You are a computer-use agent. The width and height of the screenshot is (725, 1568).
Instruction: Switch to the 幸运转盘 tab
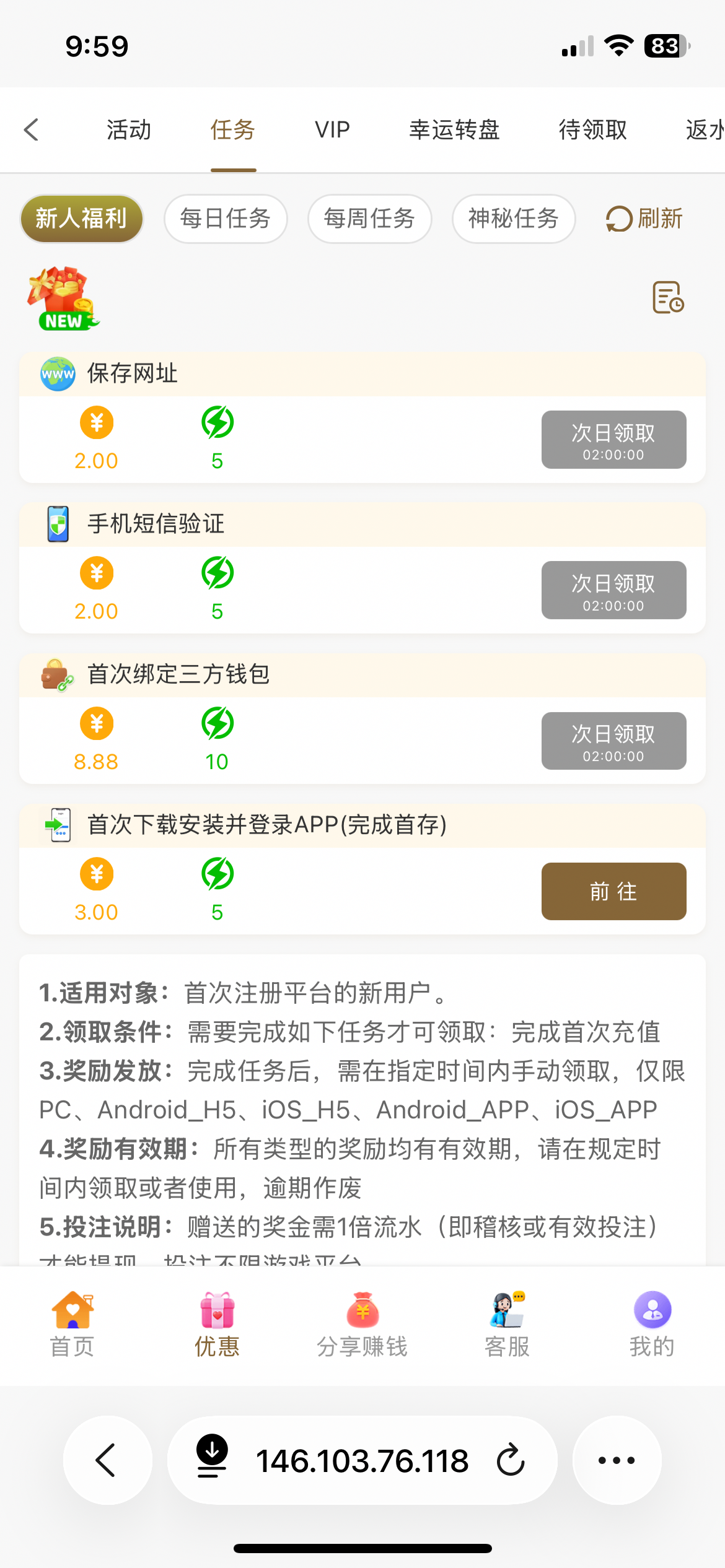click(454, 130)
